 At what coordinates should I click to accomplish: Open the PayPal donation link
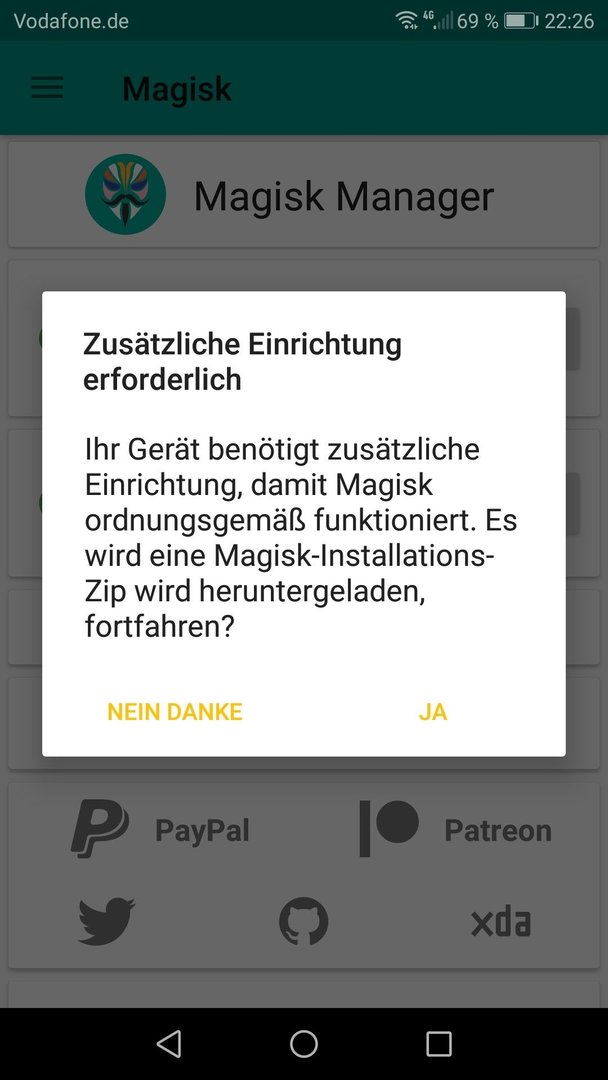click(x=160, y=829)
